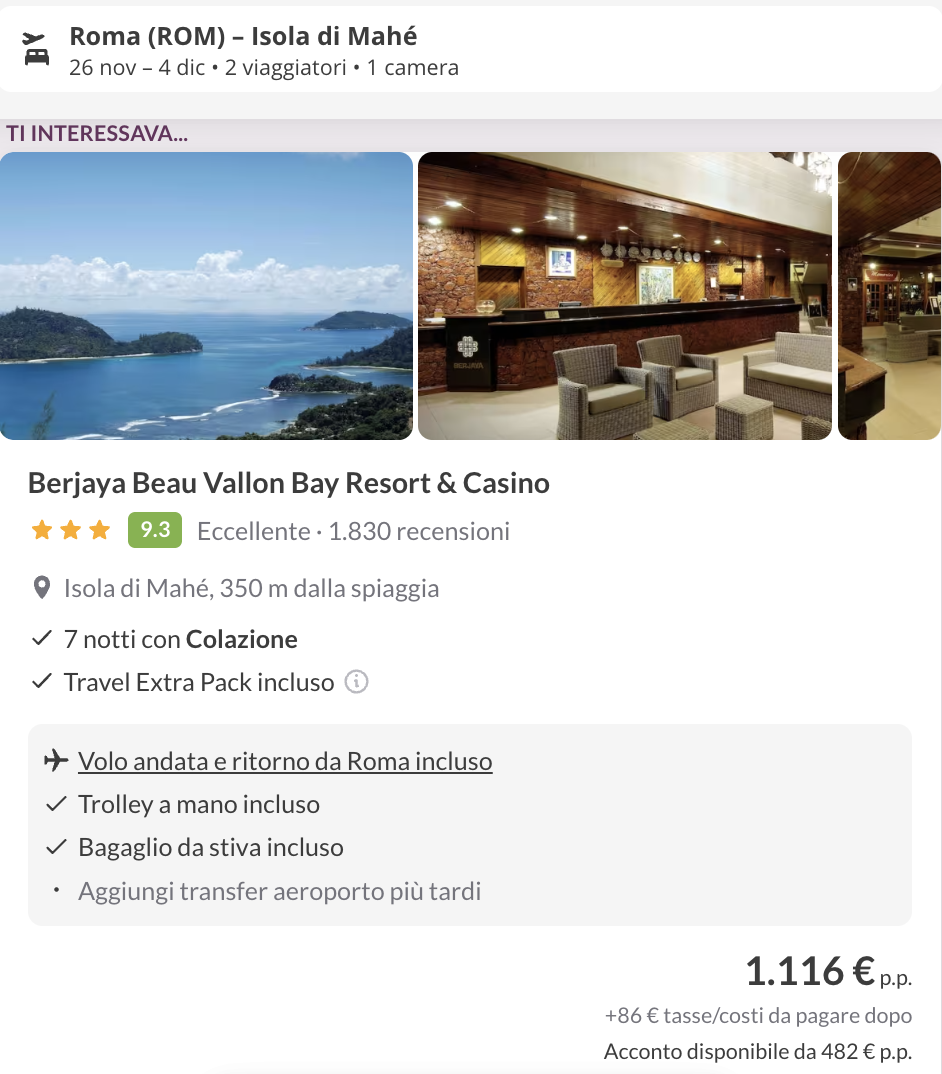Open the Berjaya Beau Vallon Bay Resort offer
942x1074 pixels.
coord(289,484)
